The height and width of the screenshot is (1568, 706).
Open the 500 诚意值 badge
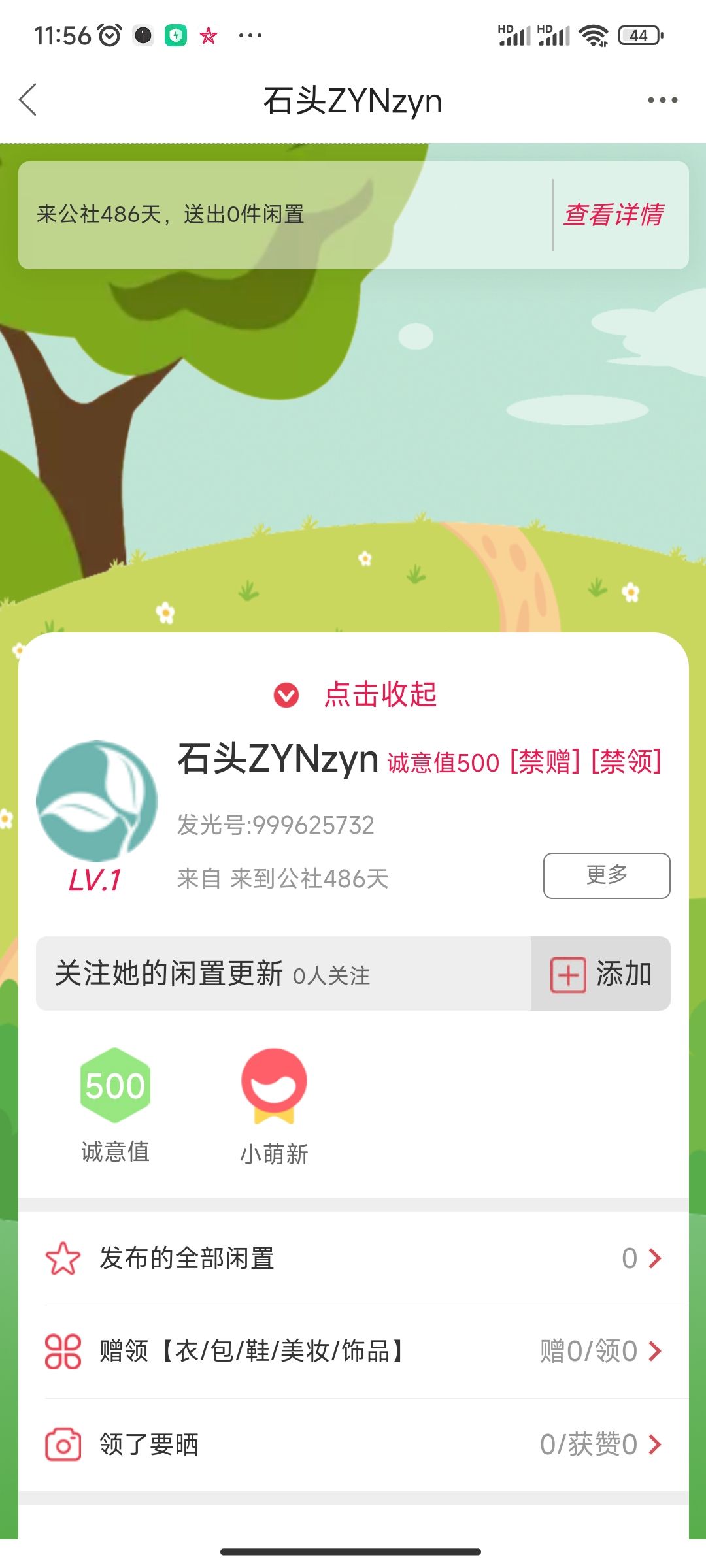click(x=115, y=1105)
